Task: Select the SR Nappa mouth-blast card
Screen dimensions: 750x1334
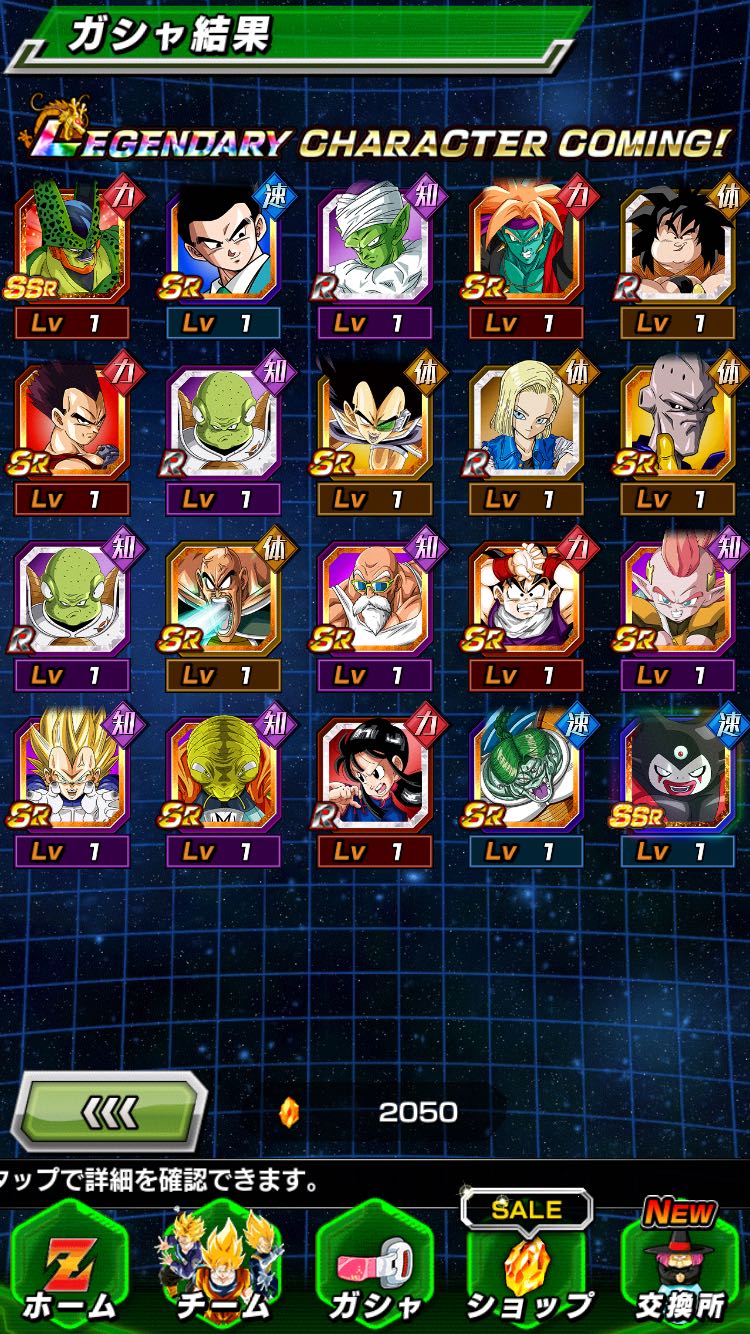Action: pos(222,598)
